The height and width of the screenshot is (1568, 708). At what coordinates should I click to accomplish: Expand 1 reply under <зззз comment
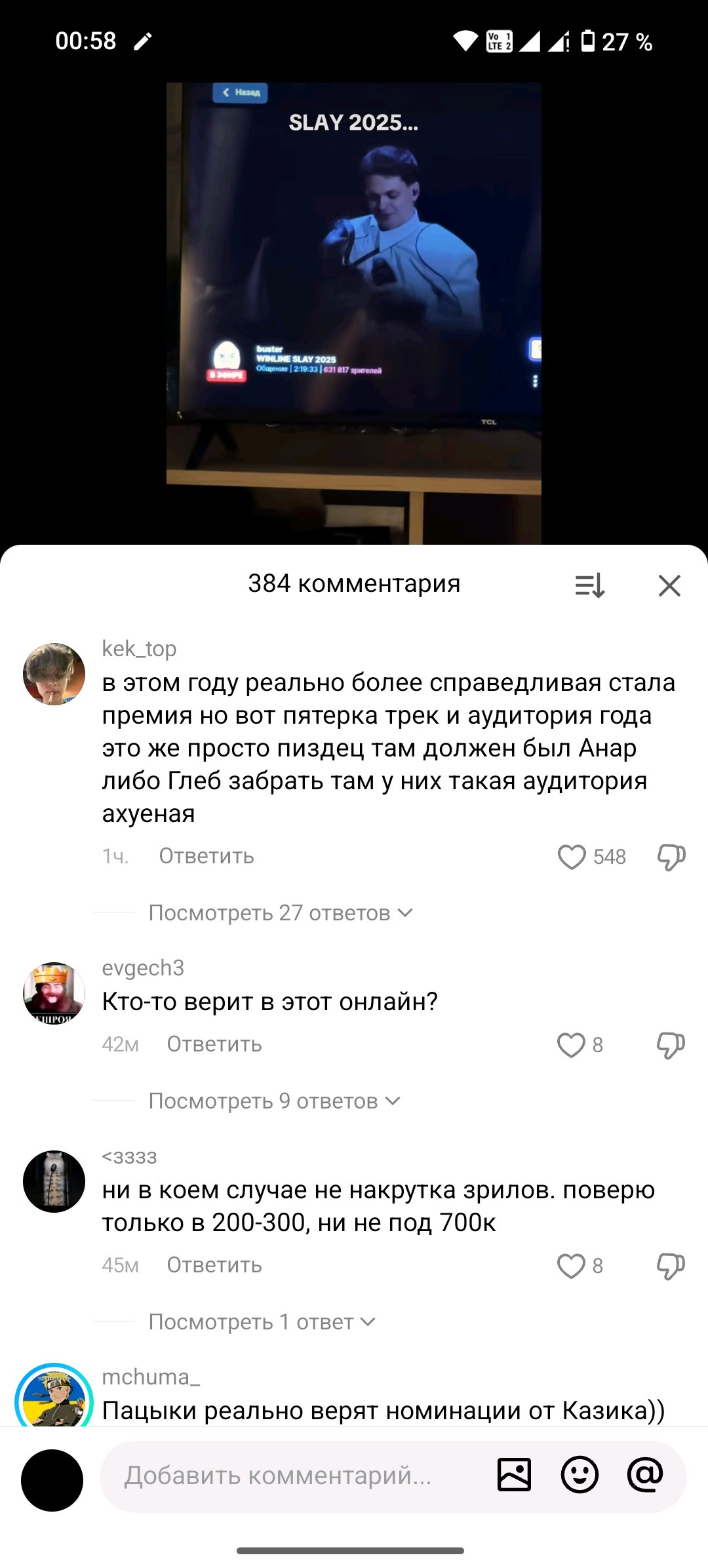pos(262,1322)
